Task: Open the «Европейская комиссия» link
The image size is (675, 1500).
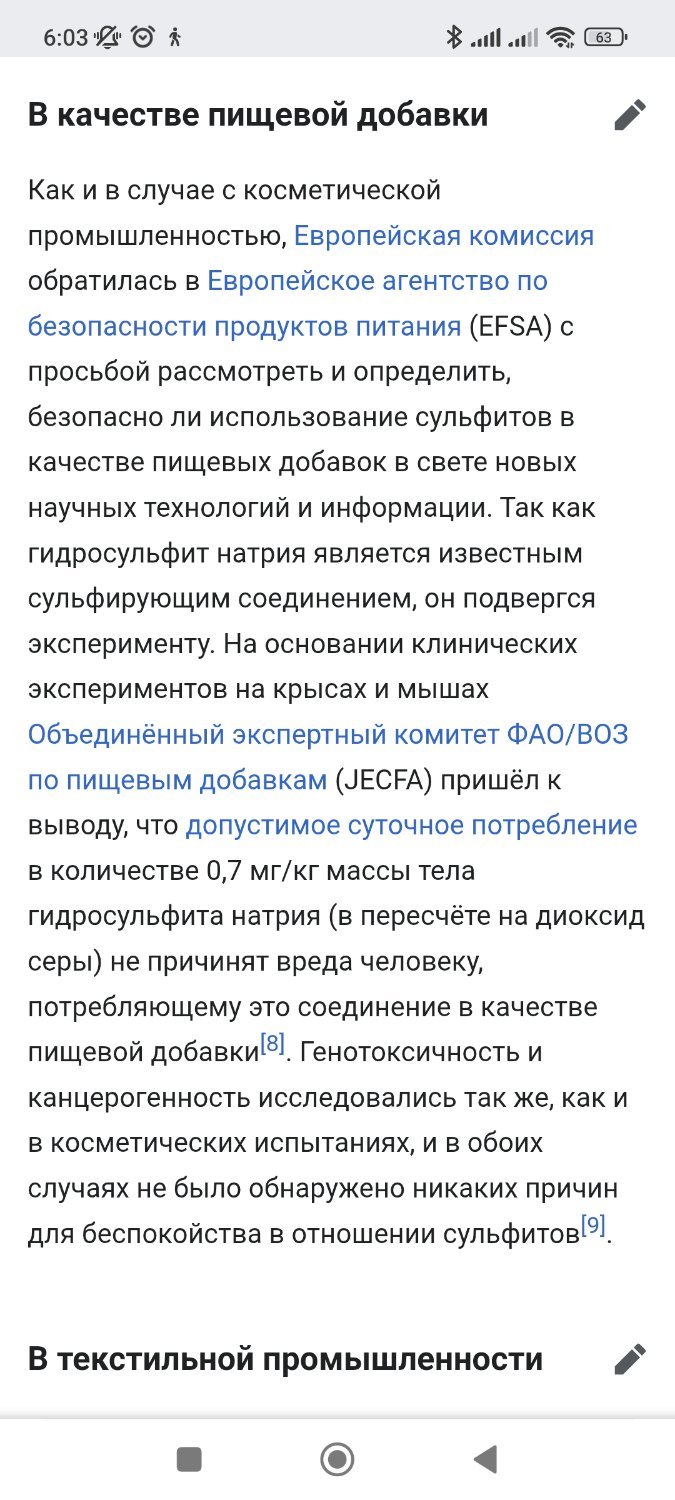Action: [444, 236]
